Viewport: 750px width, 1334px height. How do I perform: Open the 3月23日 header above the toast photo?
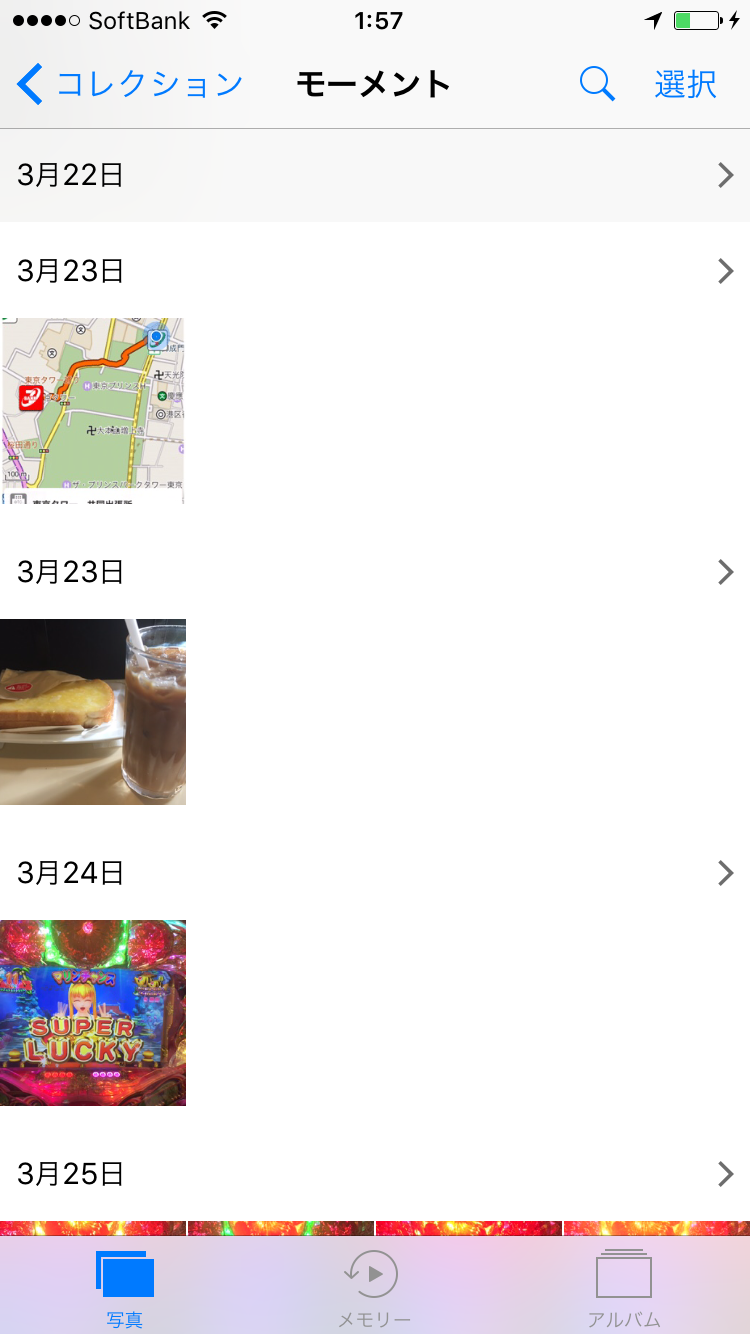pos(375,572)
